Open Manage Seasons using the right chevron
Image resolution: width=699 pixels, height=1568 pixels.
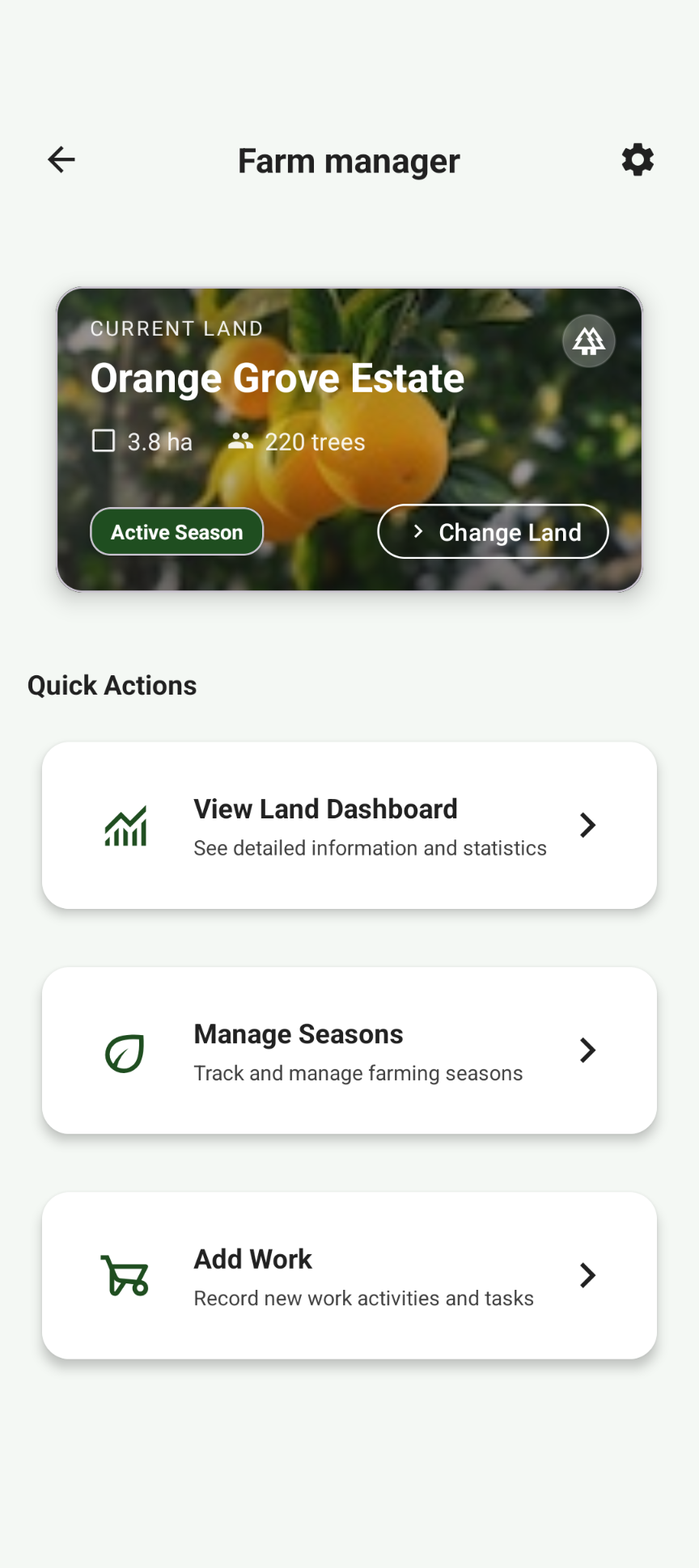[x=587, y=1050]
